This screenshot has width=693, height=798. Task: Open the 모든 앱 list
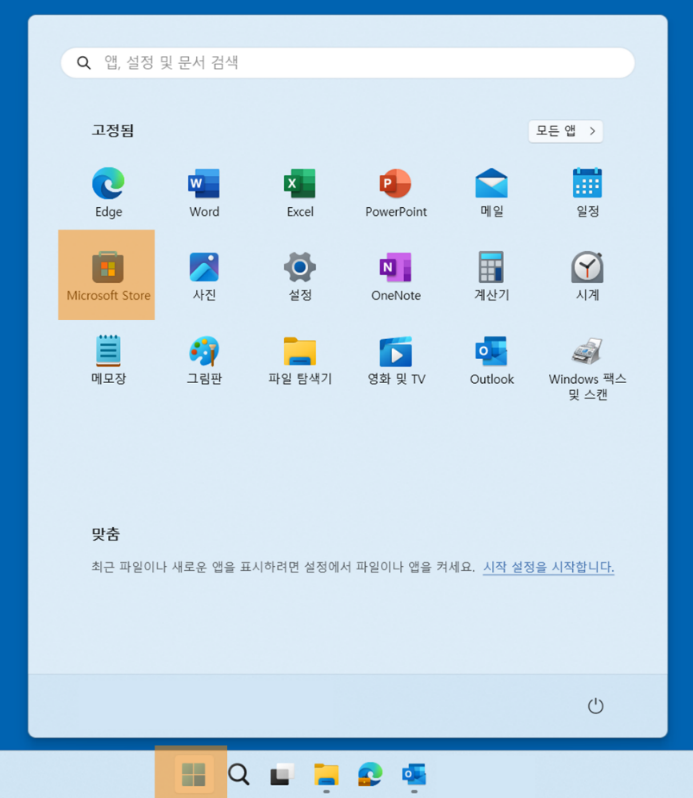565,131
